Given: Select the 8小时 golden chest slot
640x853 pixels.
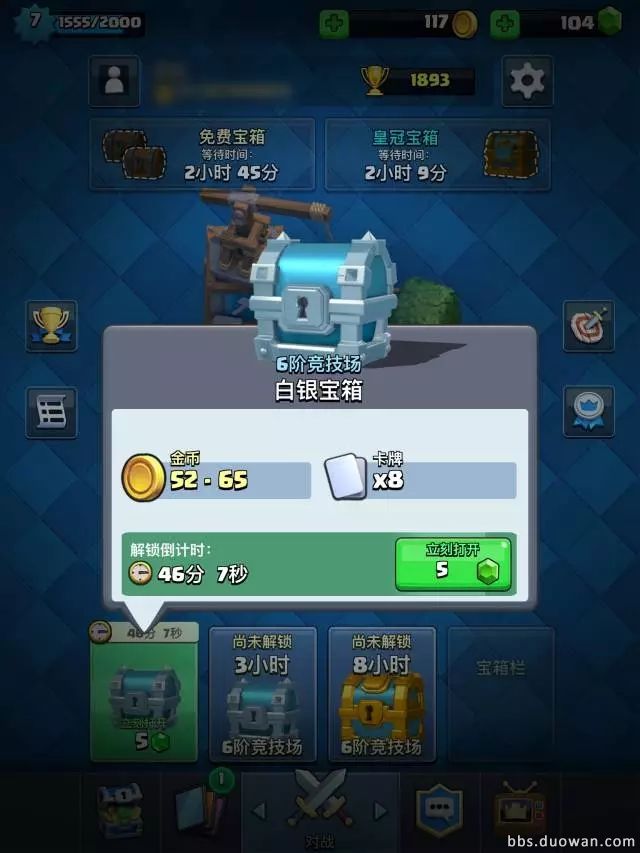Looking at the screenshot, I should [x=381, y=694].
